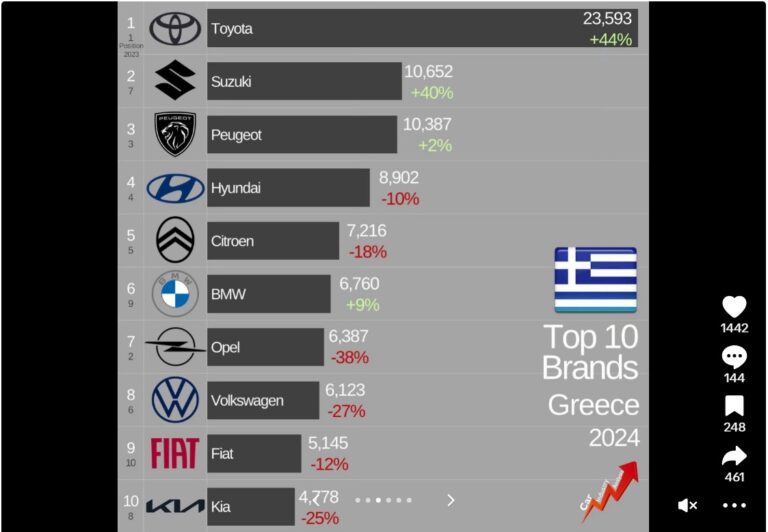The height and width of the screenshot is (532, 768).
Task: Unmute the sound
Action: [x=688, y=506]
